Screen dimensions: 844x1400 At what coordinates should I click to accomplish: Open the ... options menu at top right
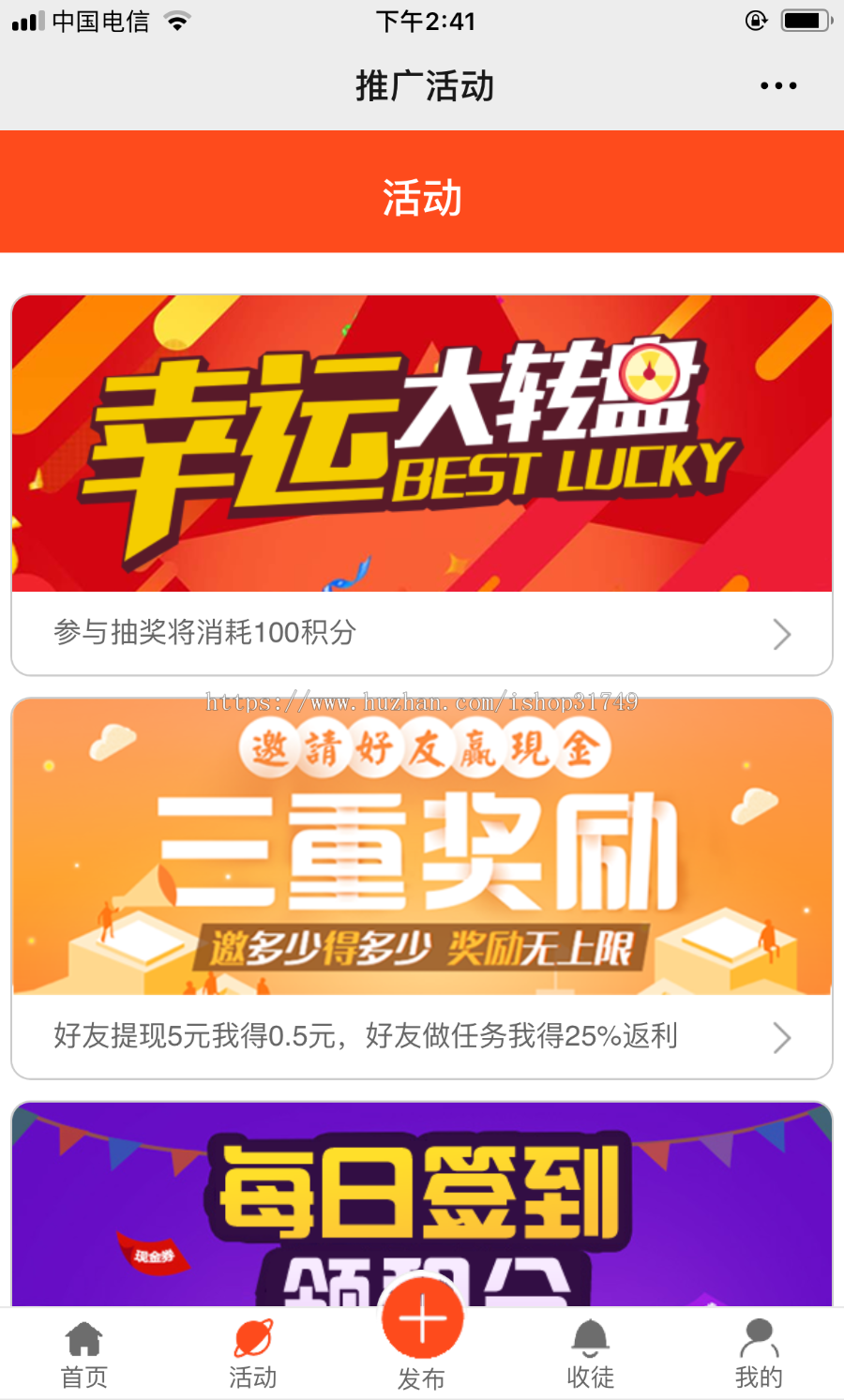[777, 85]
